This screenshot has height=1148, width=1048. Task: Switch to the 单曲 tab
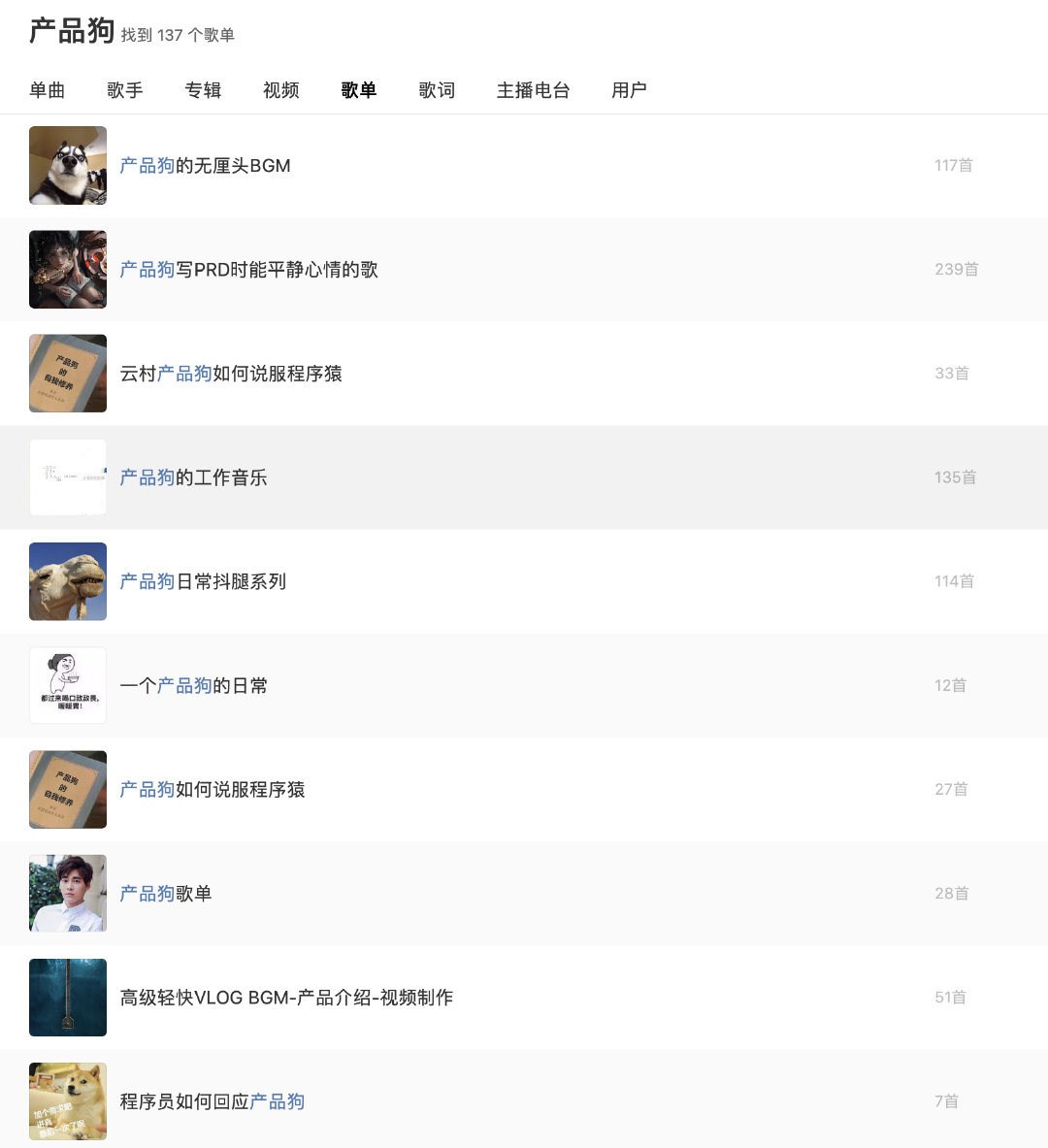tap(47, 90)
